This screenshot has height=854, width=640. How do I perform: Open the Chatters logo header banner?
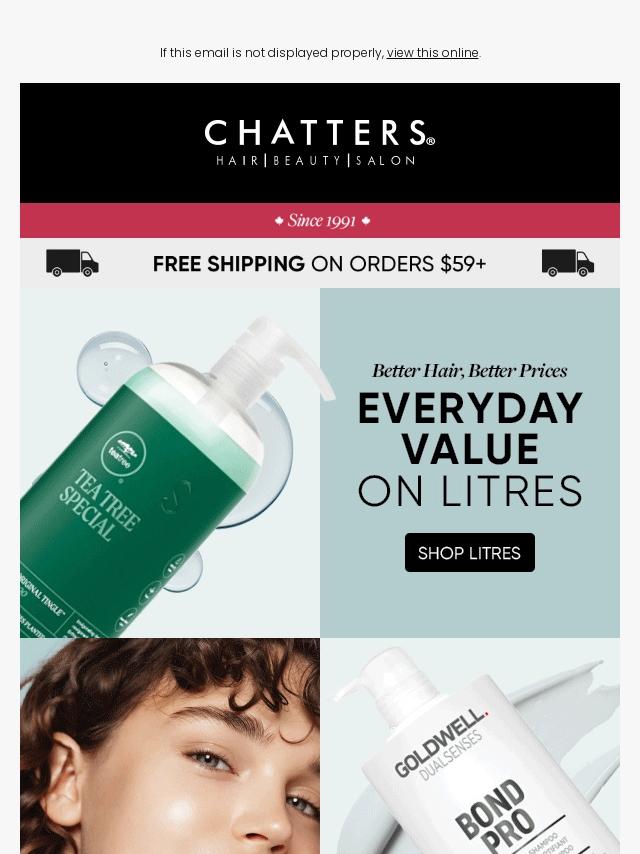320,143
